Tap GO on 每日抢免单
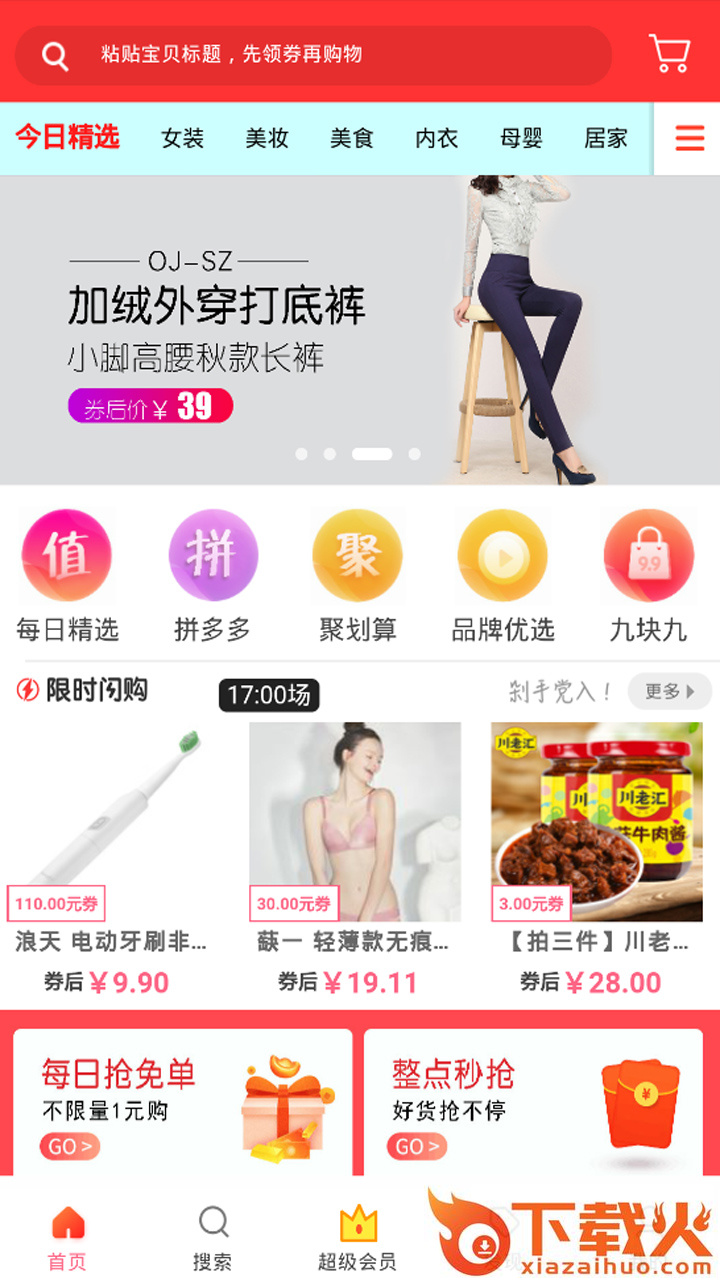Viewport: 720px width, 1280px height. [70, 1146]
